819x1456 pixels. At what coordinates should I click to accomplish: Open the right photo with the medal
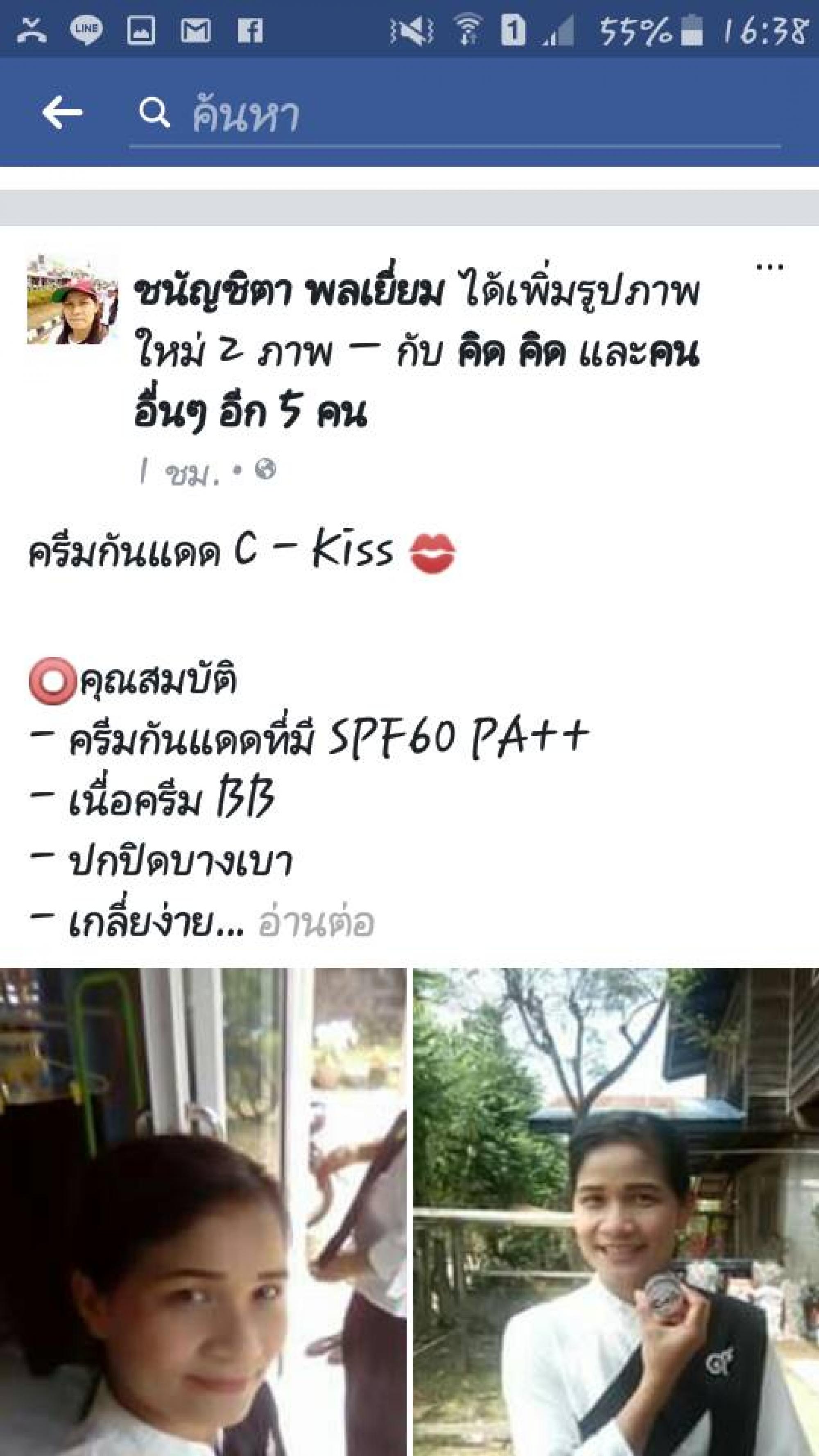(615, 1210)
